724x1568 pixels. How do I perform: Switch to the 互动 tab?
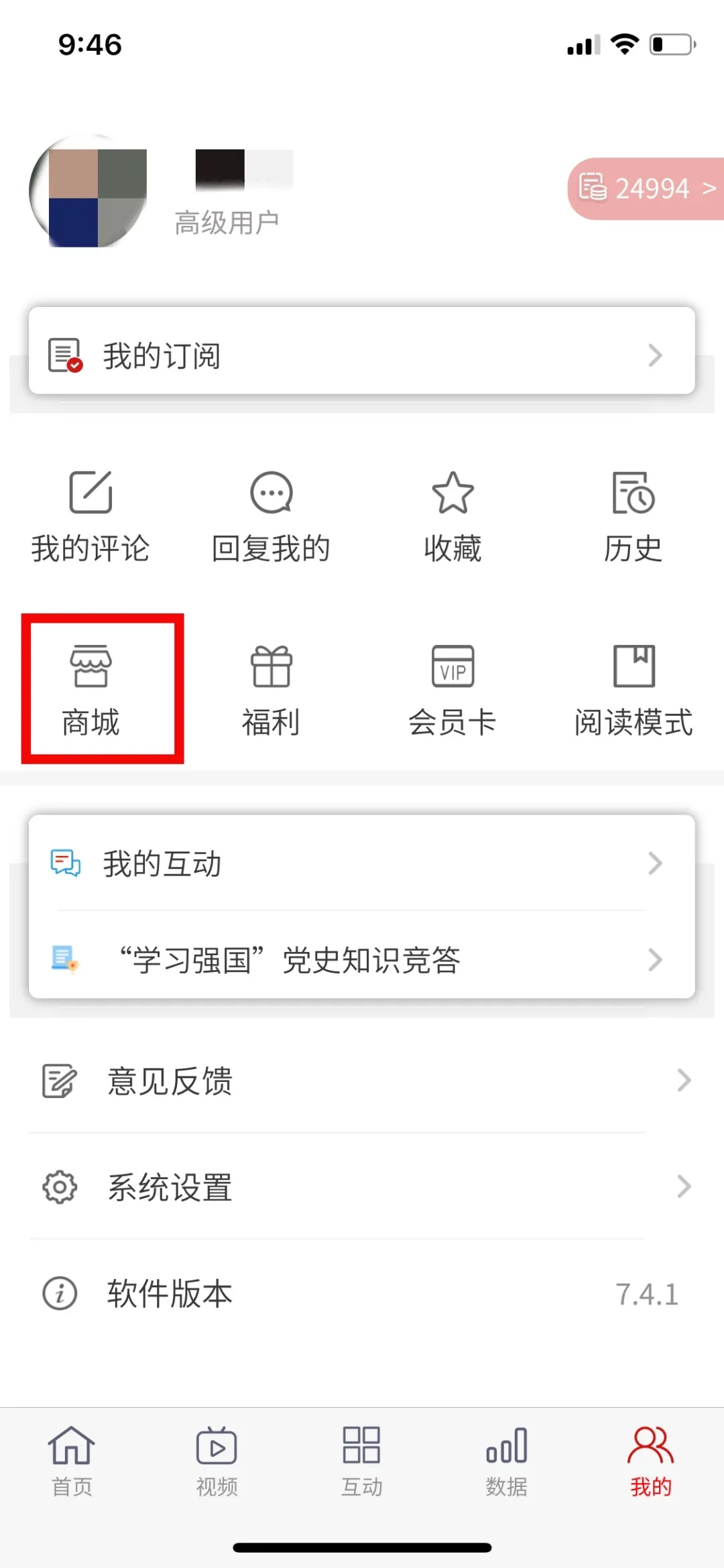pos(361,1461)
